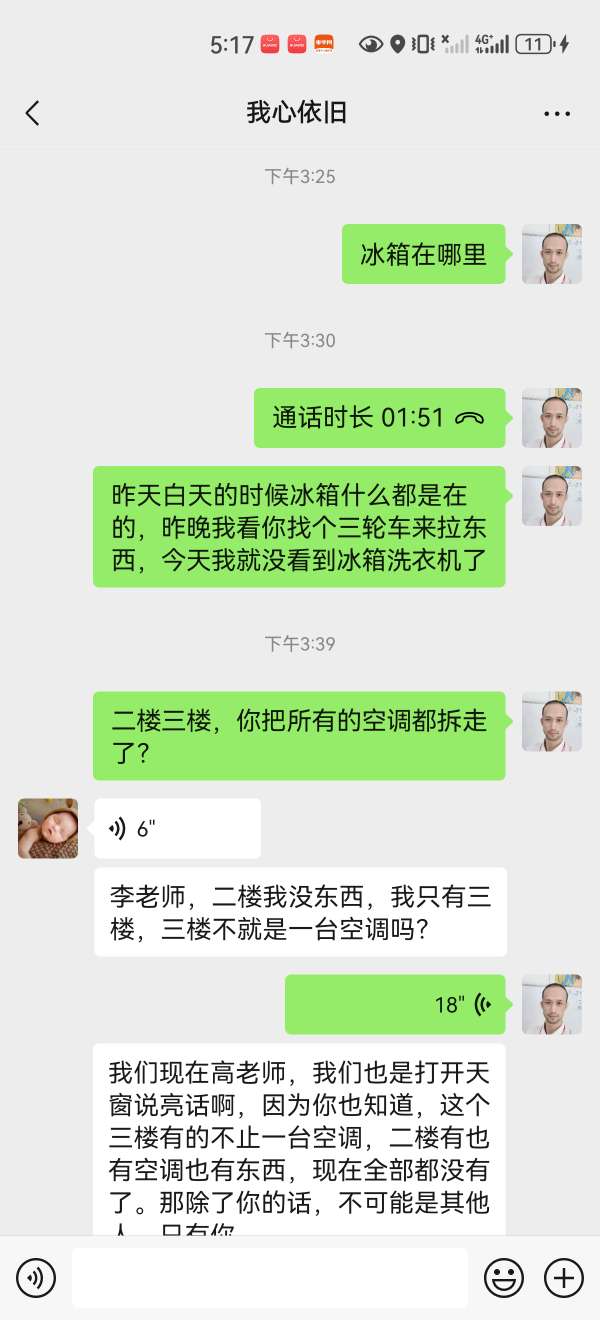Play the received 6-second voice message
The image size is (600, 1320).
point(177,828)
